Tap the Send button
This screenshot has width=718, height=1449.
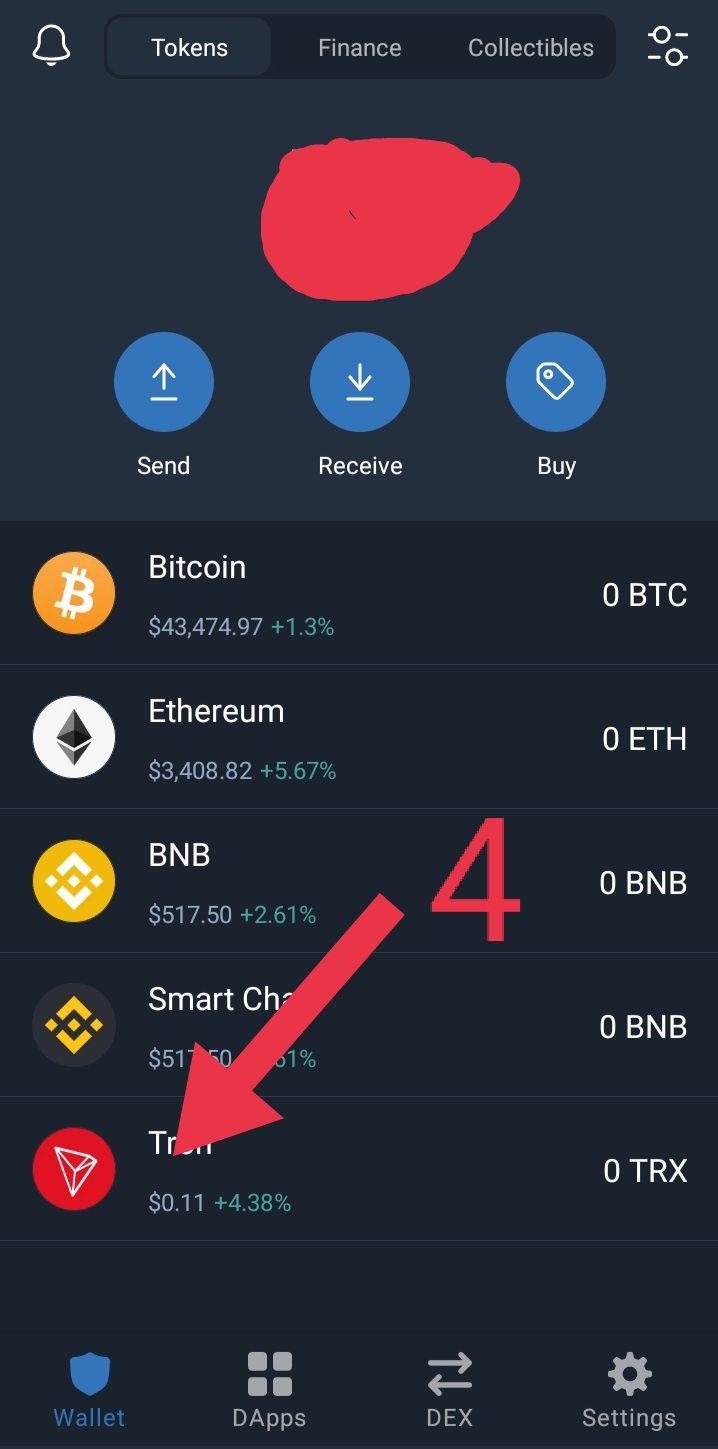(x=163, y=383)
